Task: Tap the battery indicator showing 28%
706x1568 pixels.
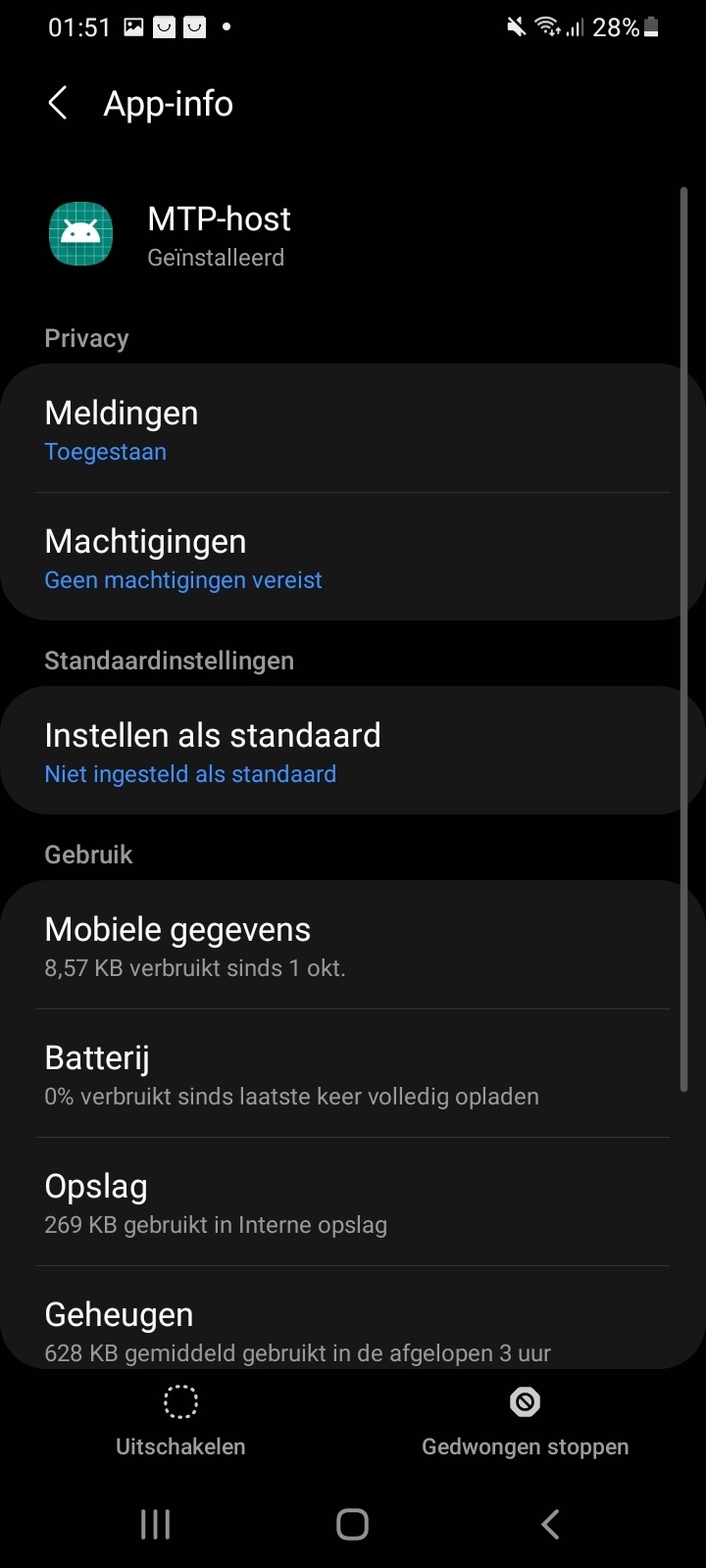Action: (x=625, y=26)
